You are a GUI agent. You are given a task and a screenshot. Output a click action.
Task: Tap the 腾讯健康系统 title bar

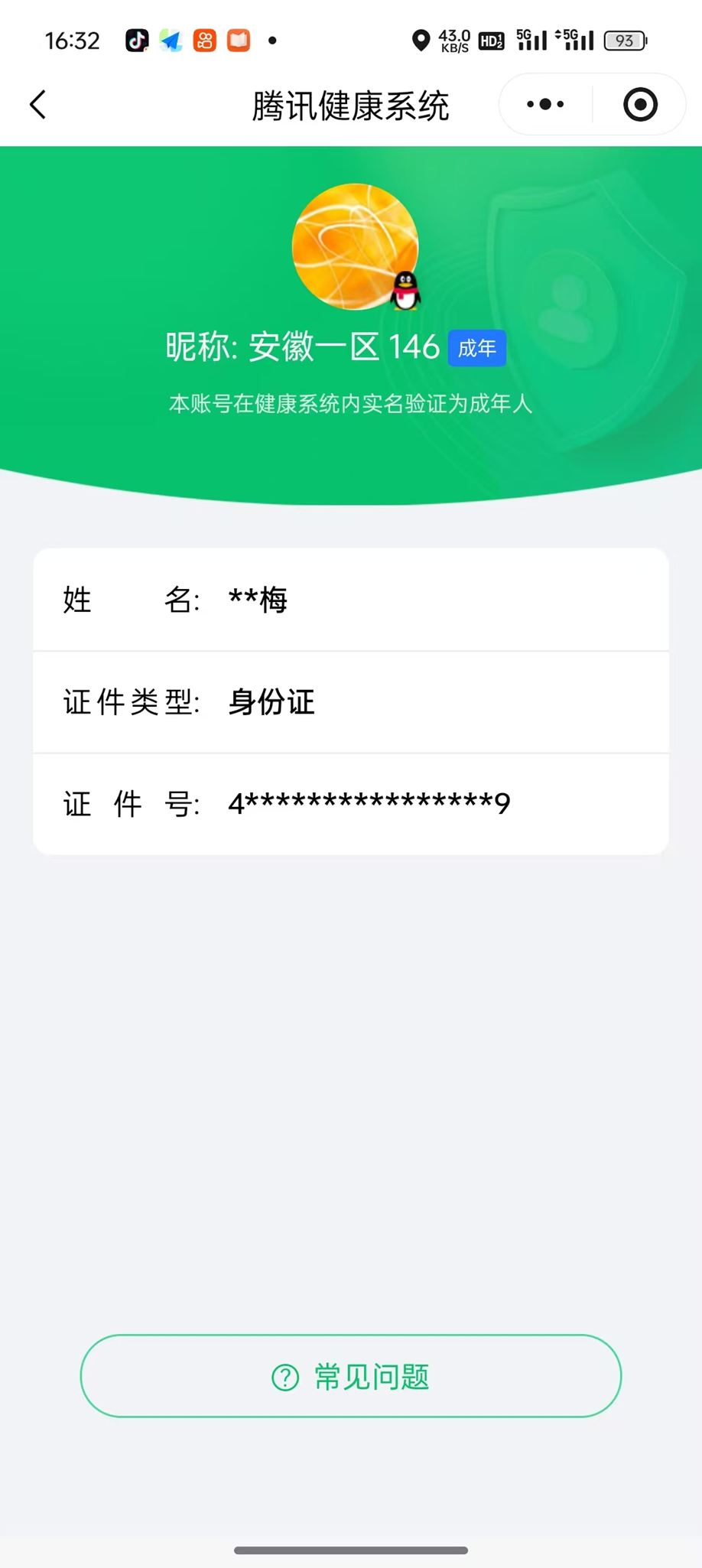[351, 104]
